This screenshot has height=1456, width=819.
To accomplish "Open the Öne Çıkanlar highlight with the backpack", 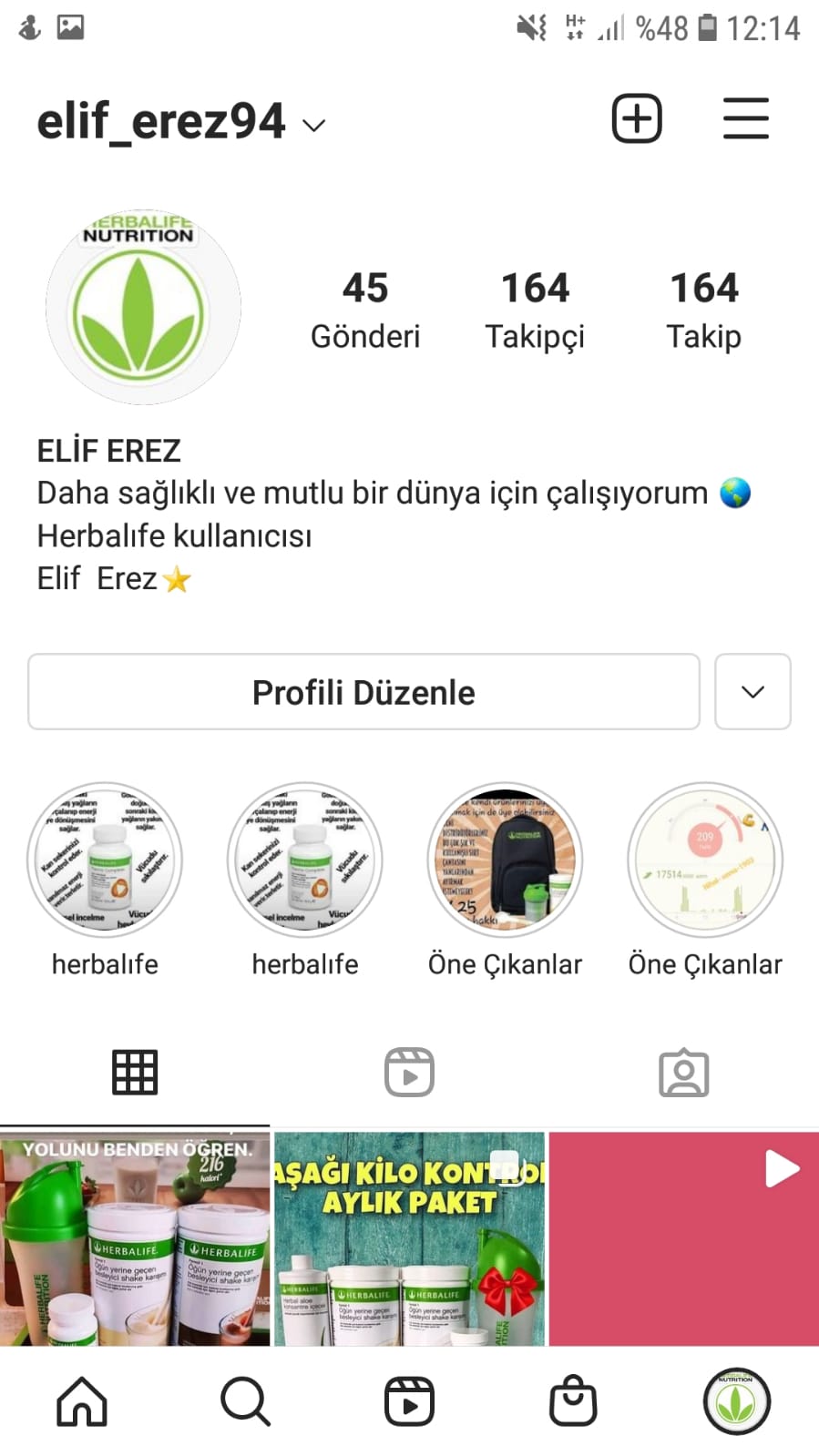I will pos(505,860).
